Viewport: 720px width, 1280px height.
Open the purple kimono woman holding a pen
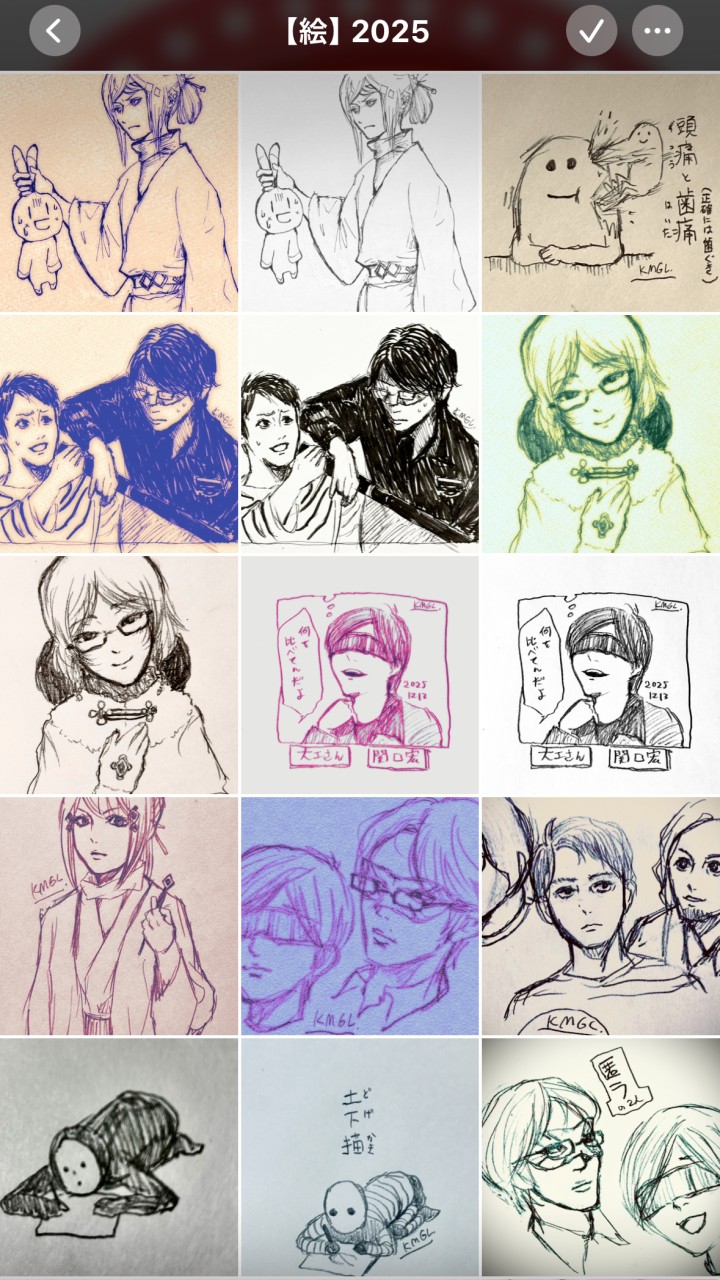pyautogui.click(x=119, y=916)
